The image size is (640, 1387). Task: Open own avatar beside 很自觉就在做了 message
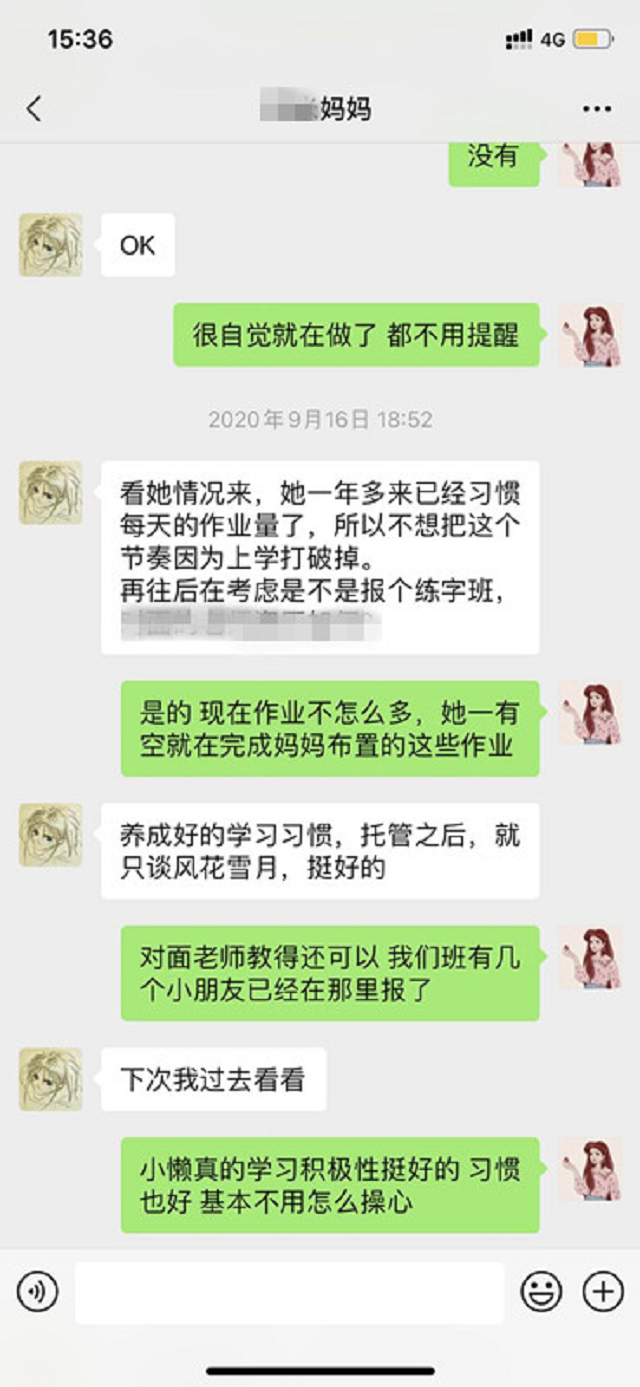tap(589, 335)
